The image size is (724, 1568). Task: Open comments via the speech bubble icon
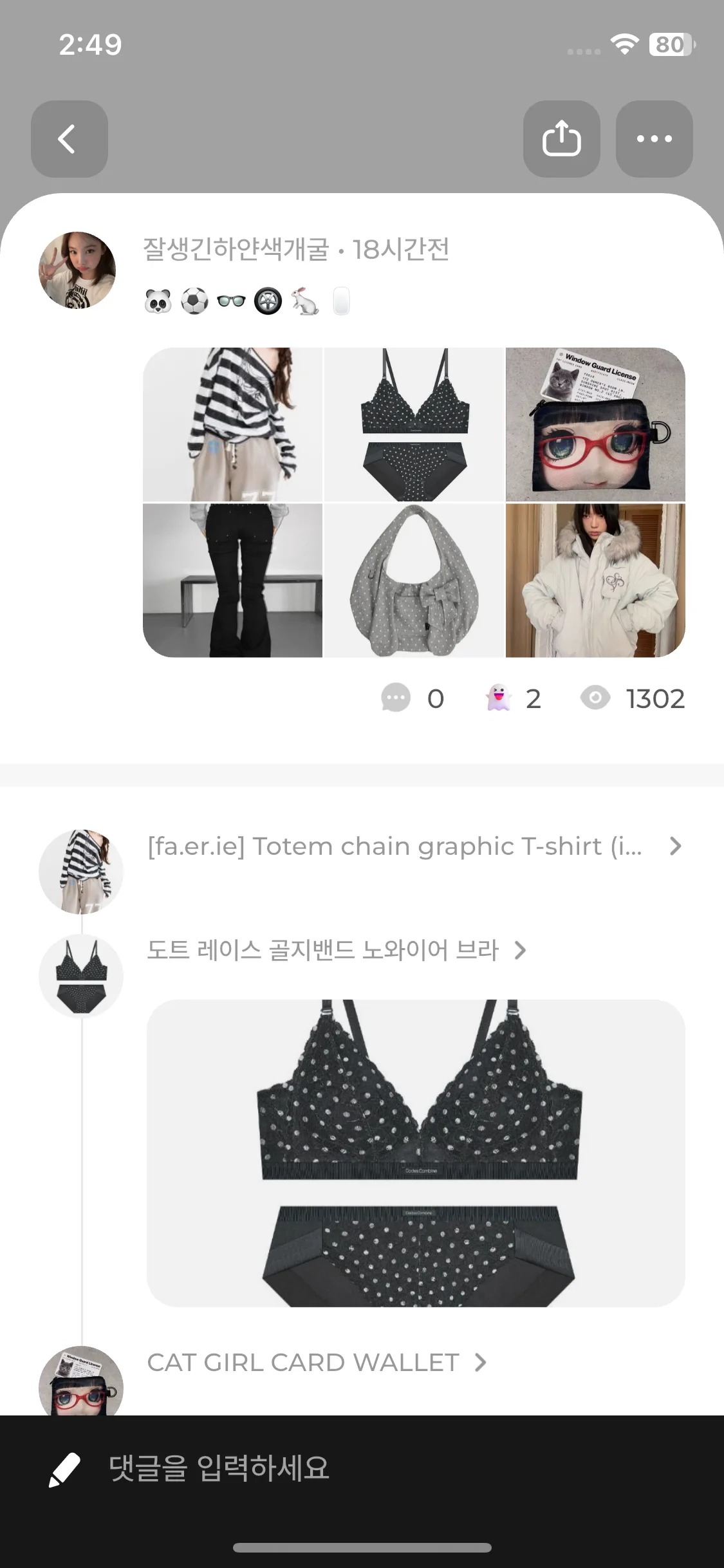(397, 698)
